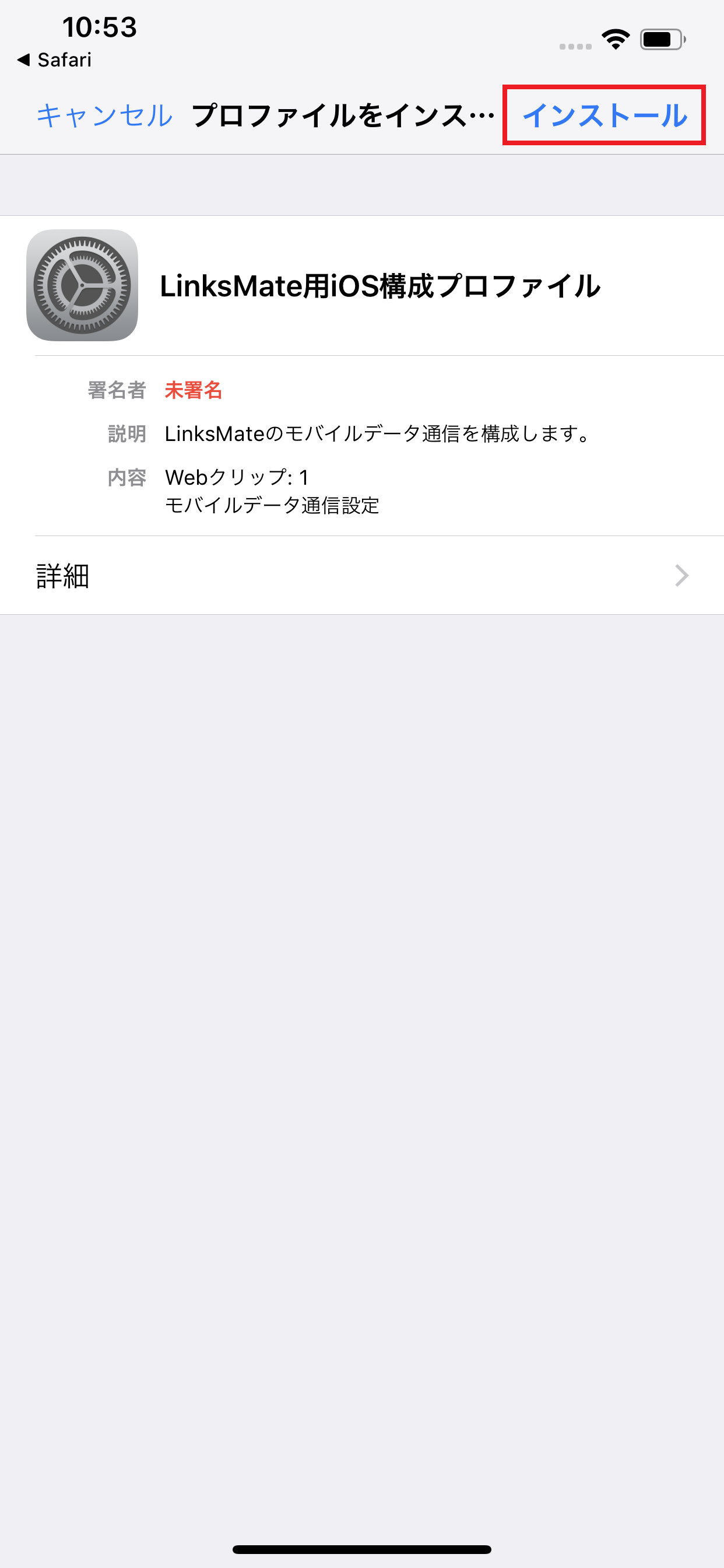
Task: Tap the Wi-Fi status icon
Action: [614, 38]
